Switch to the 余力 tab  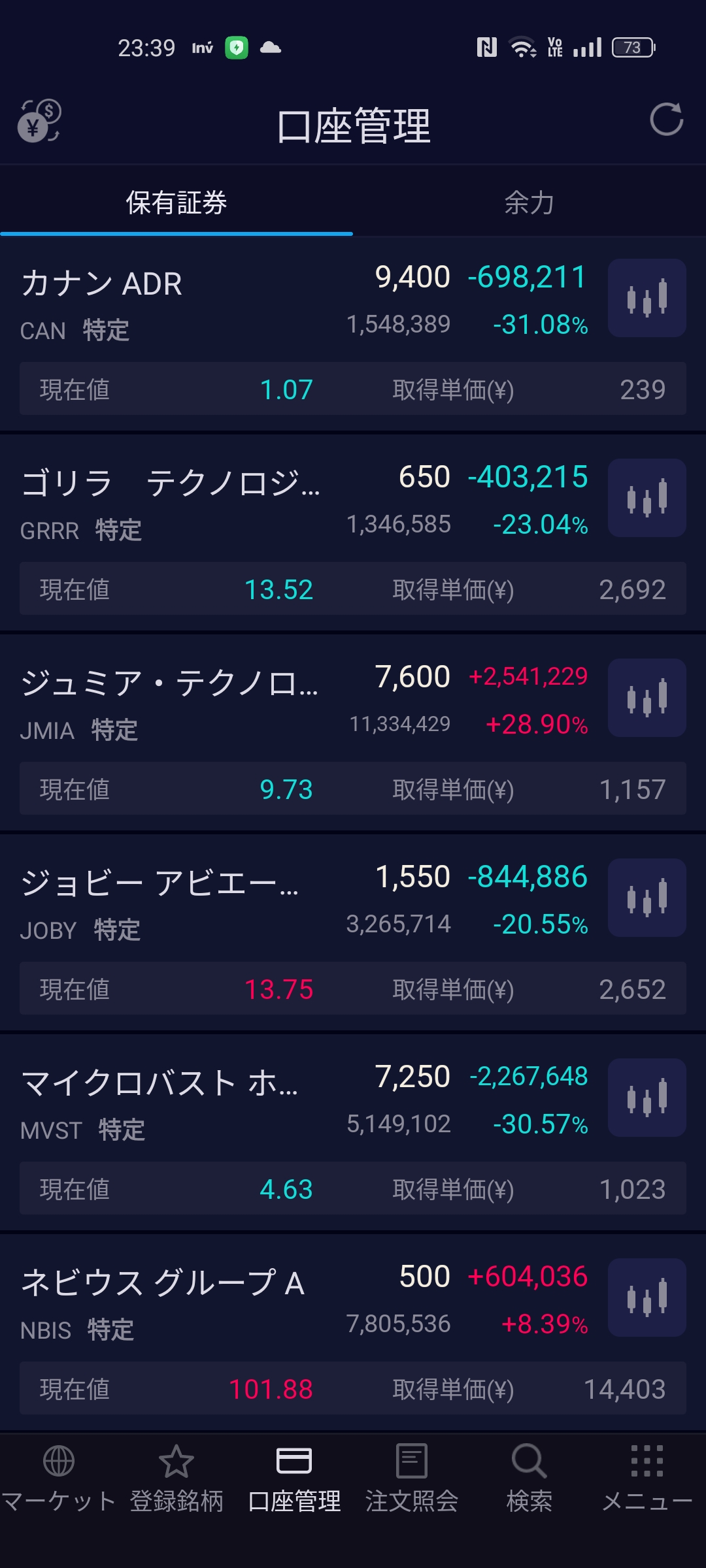tap(529, 203)
